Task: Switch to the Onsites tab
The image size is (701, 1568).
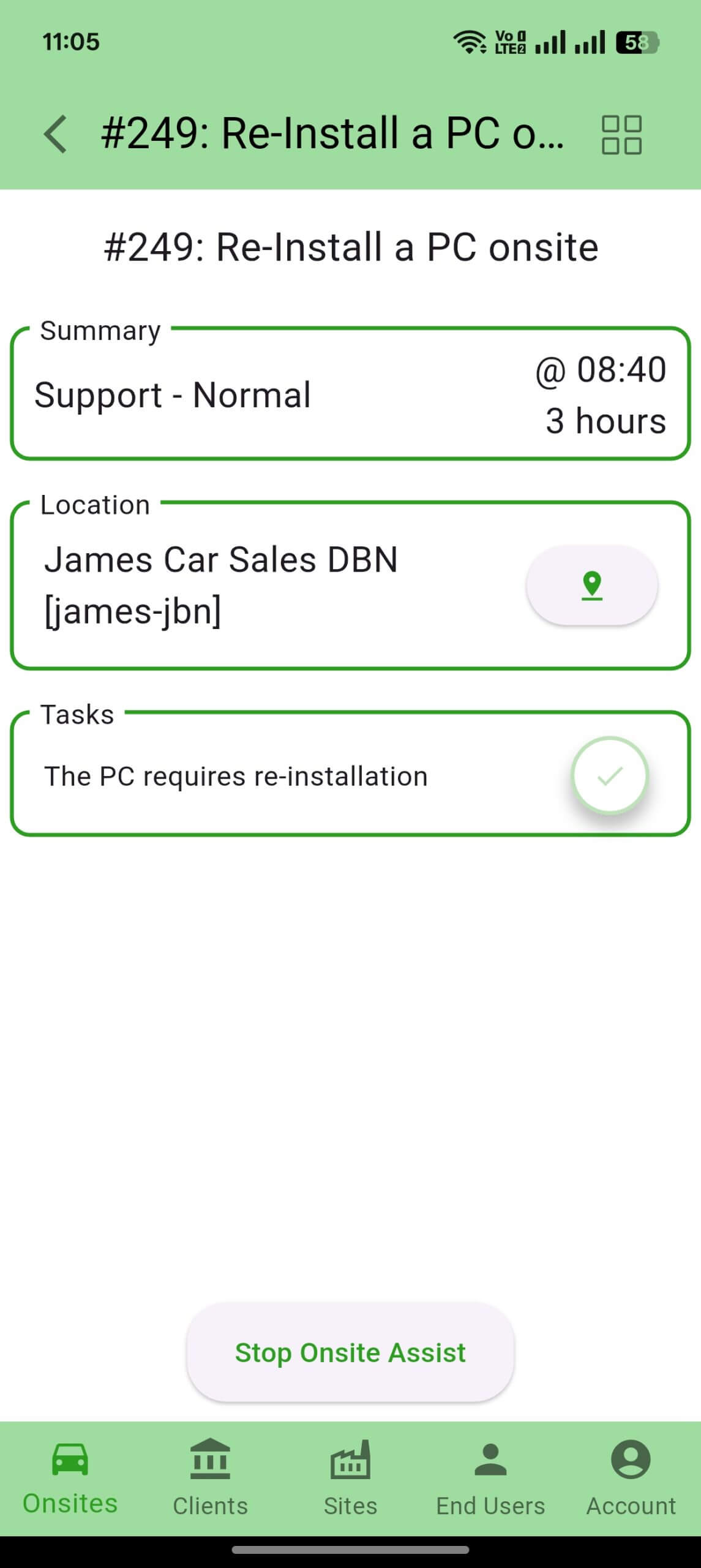Action: (x=70, y=1477)
